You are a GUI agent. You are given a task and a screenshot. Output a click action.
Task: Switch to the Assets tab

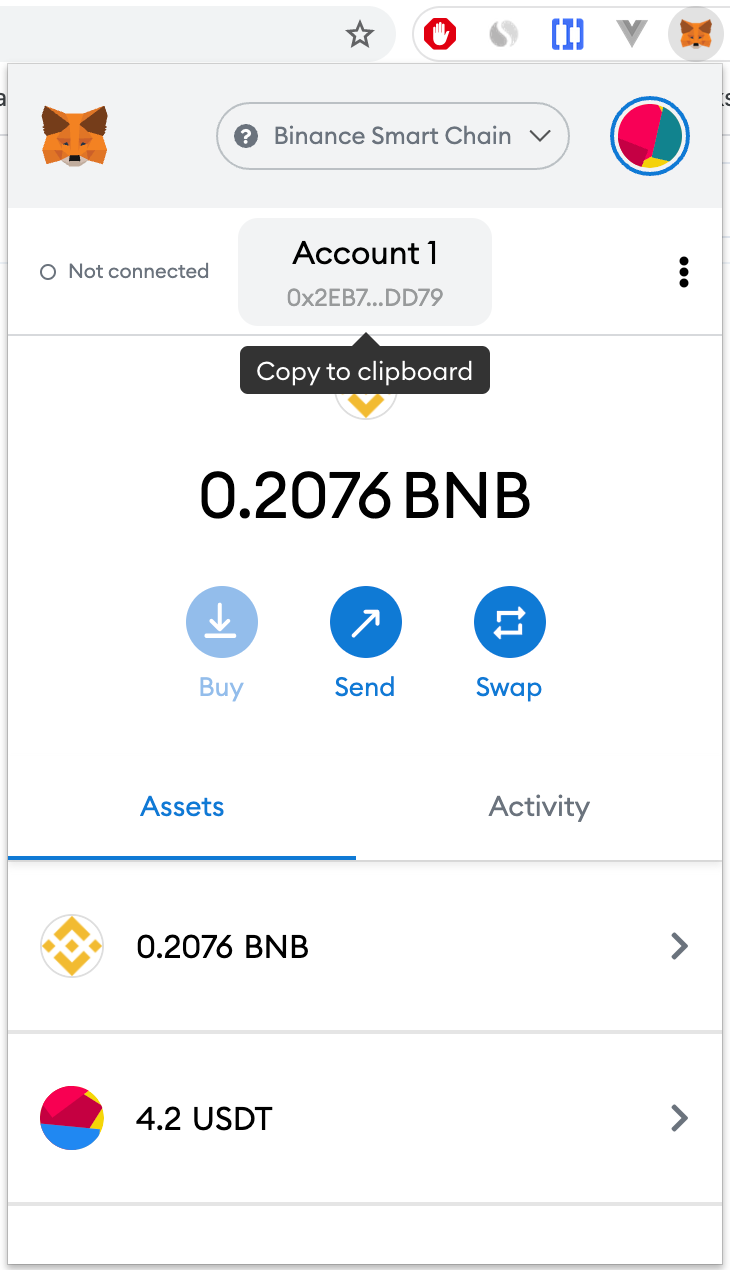(x=182, y=807)
